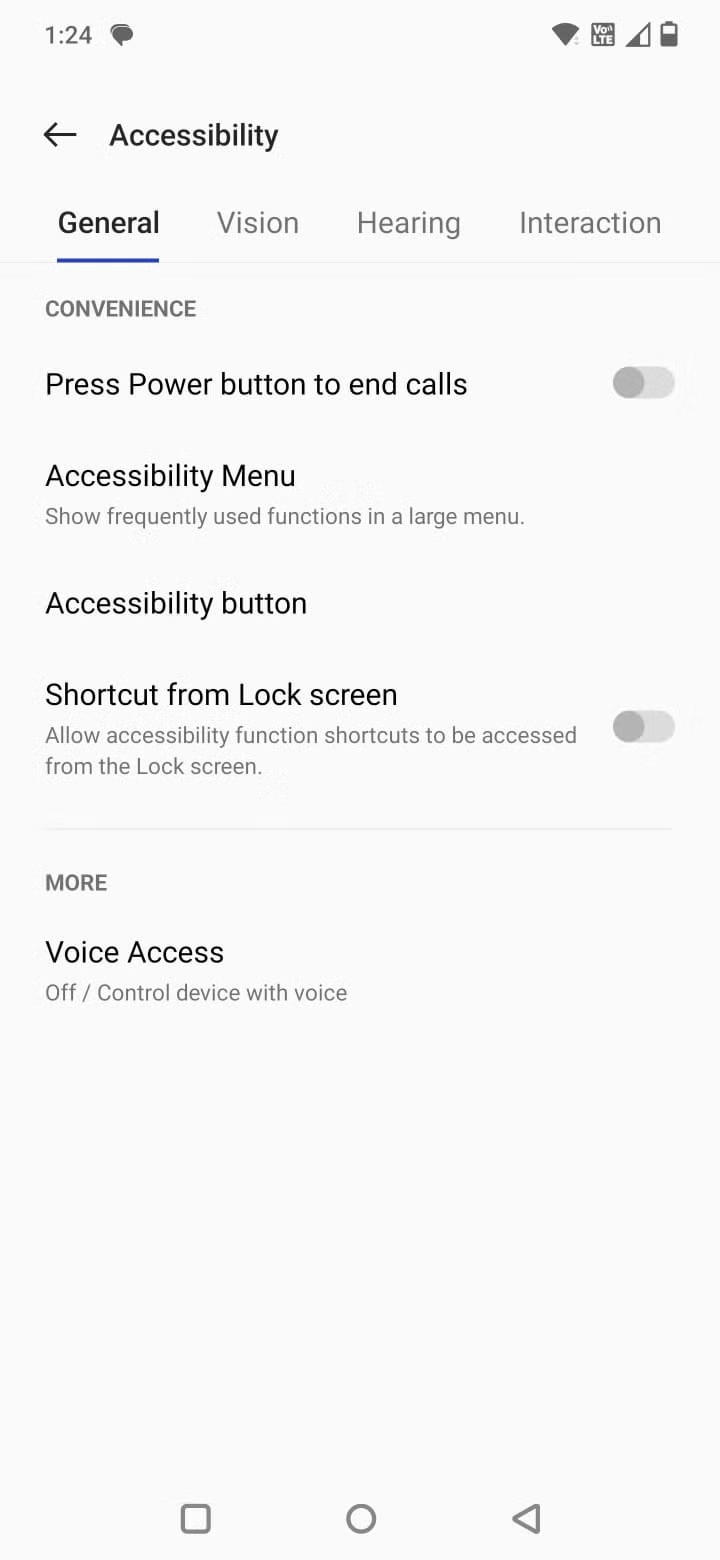Enable Press Power button to end calls
Viewport: 720px width, 1560px height.
click(x=644, y=383)
